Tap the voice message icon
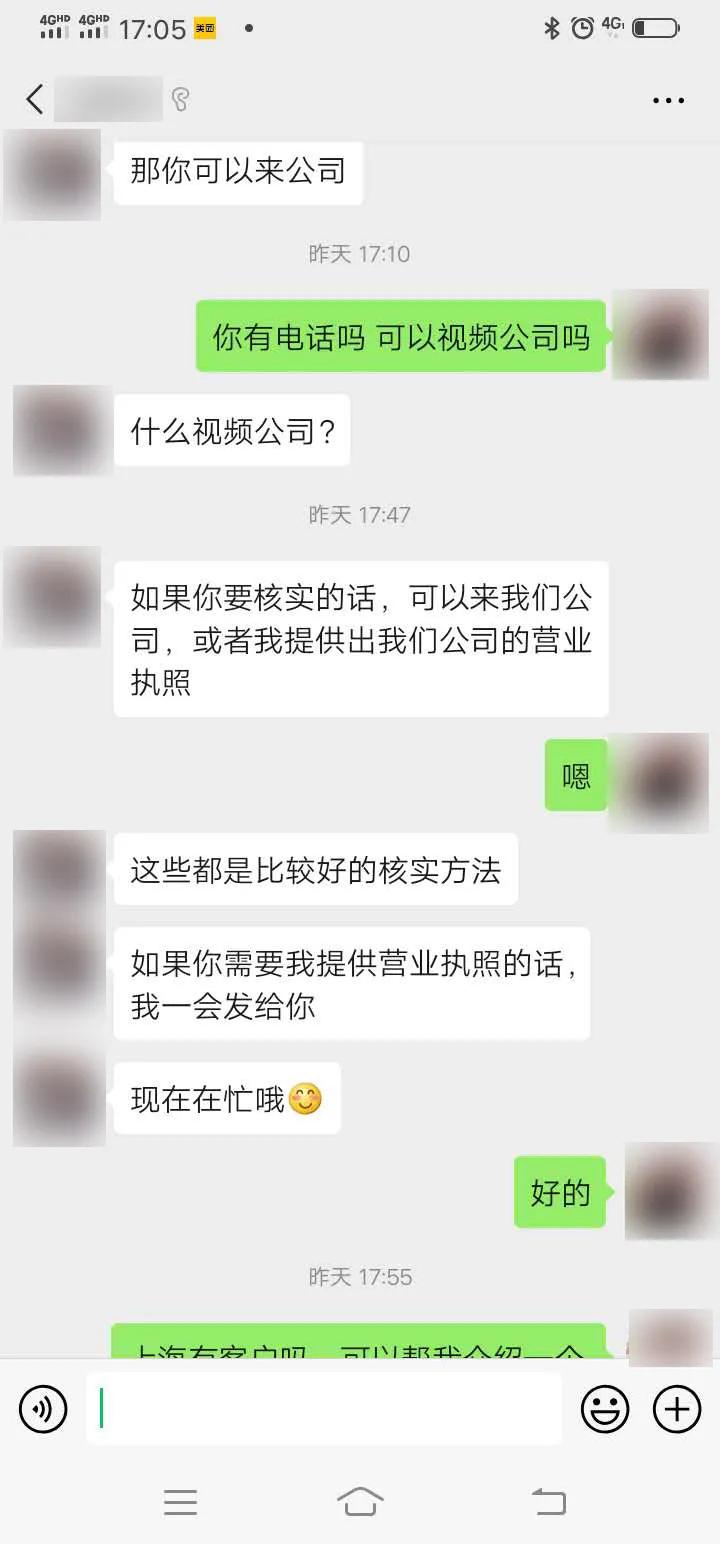 (42, 1408)
